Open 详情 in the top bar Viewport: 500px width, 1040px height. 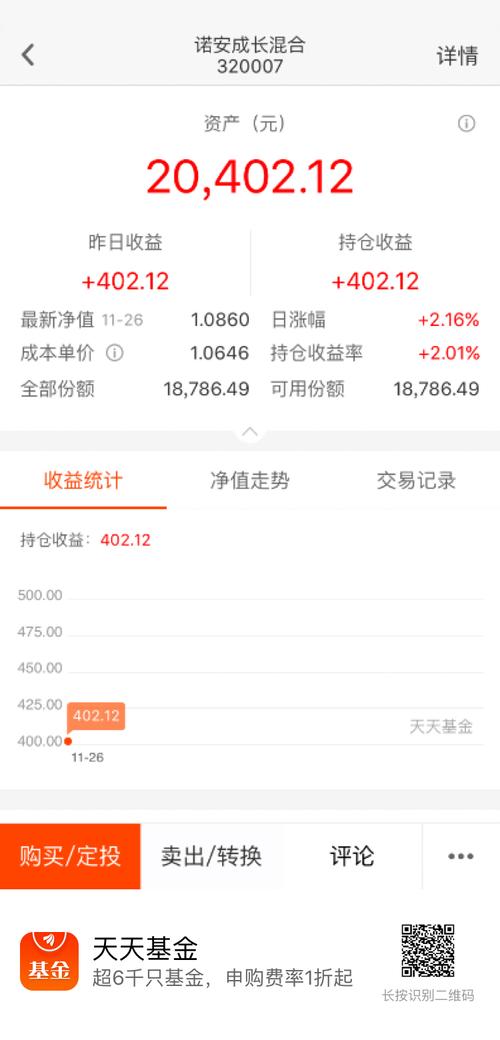[x=457, y=56]
